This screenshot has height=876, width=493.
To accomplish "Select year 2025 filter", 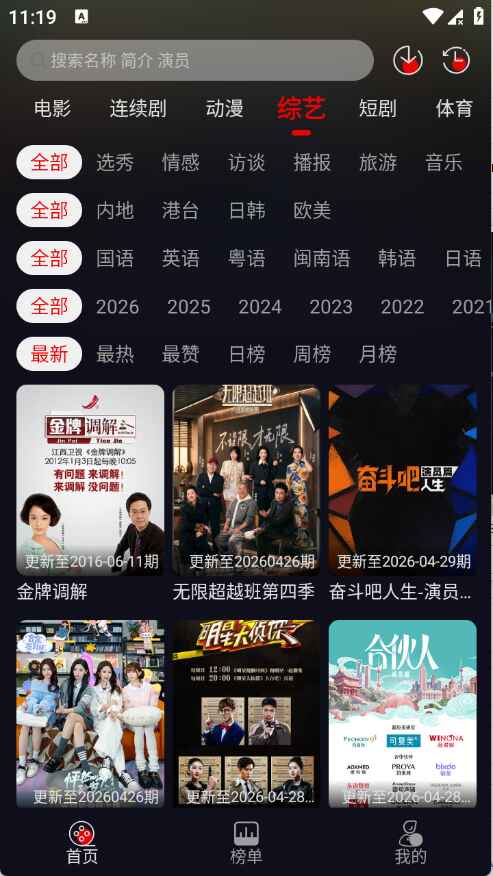I will point(189,307).
